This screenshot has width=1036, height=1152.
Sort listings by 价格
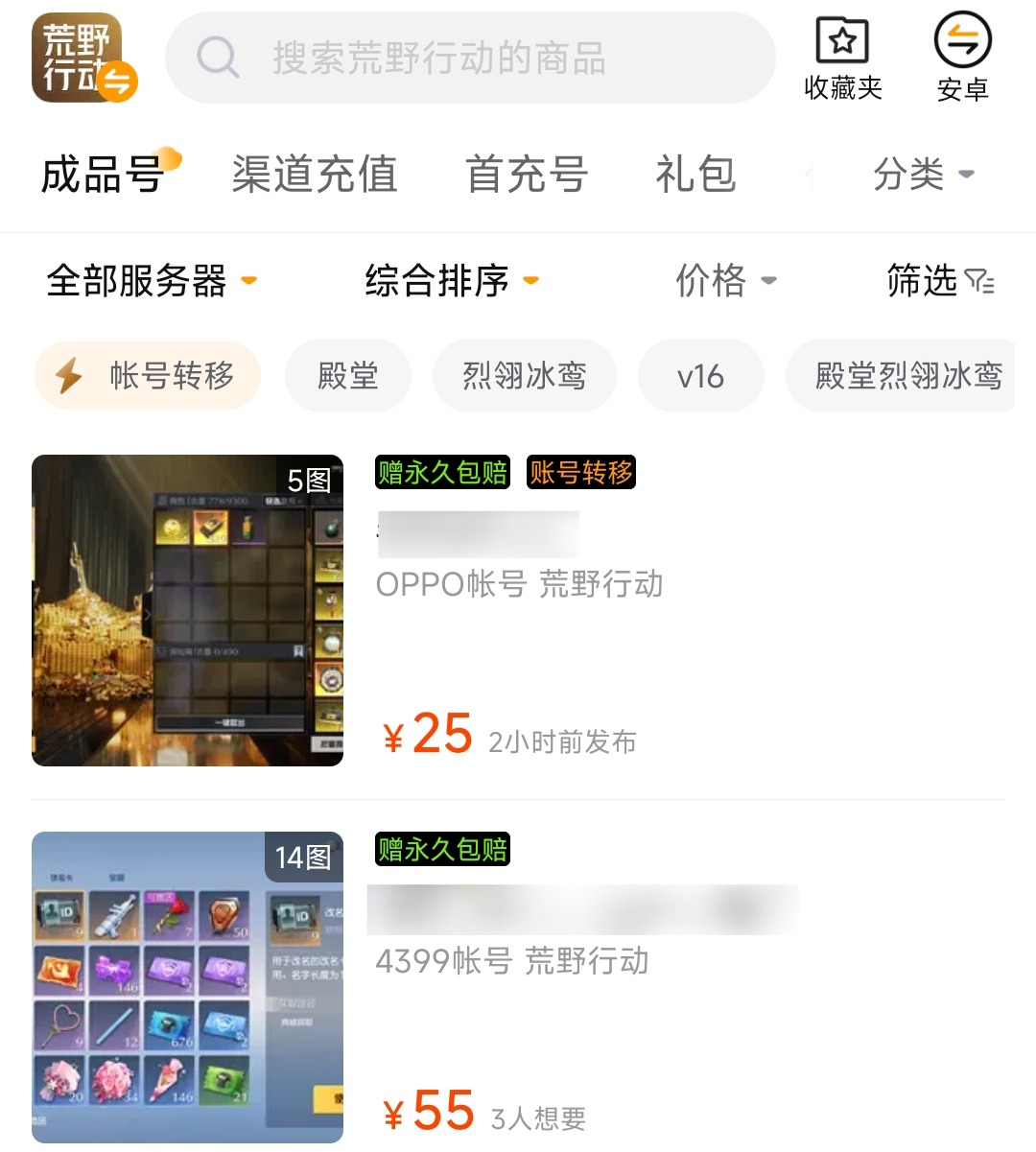pos(725,281)
